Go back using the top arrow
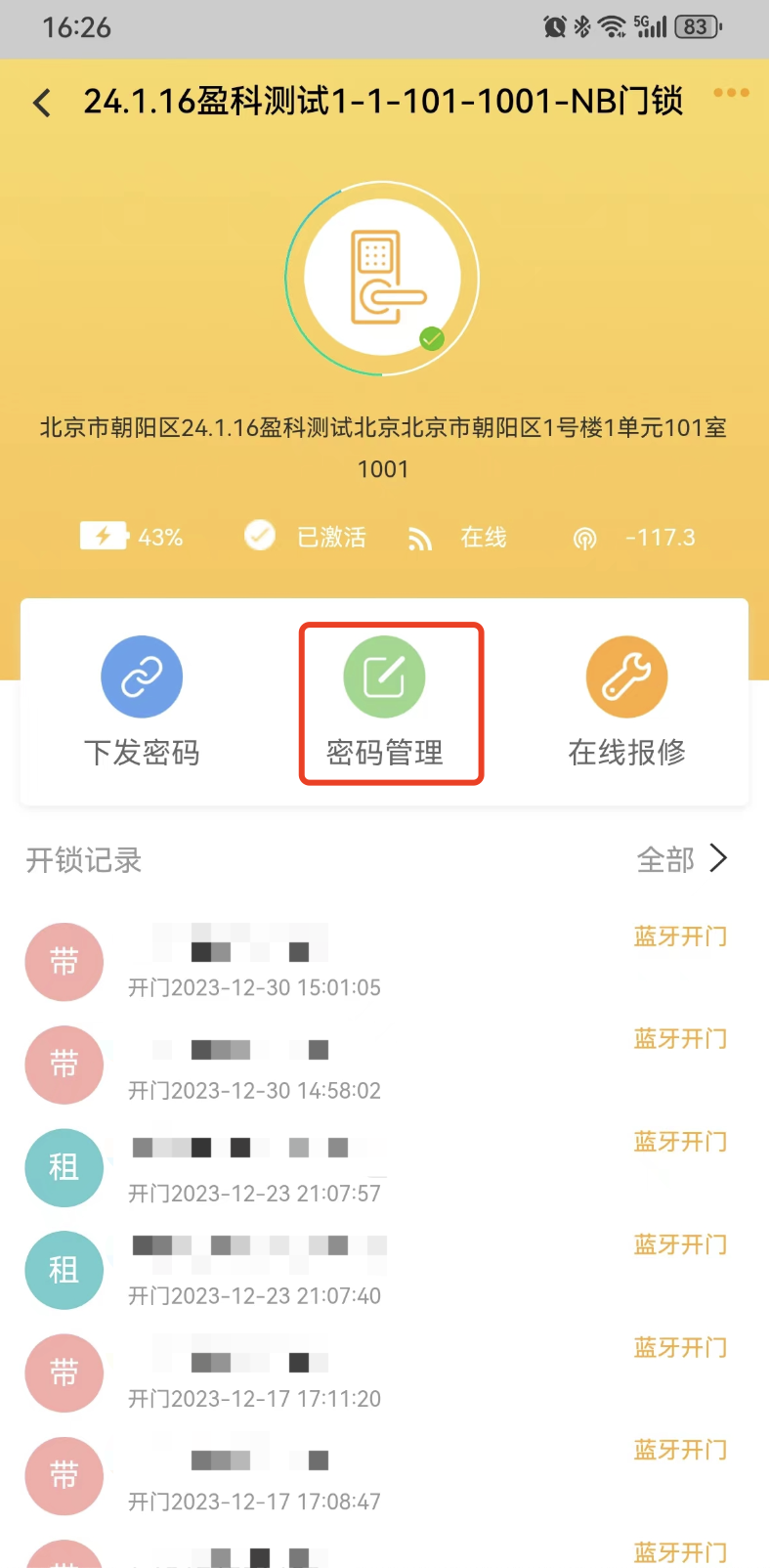The image size is (770, 1568). click(x=42, y=103)
